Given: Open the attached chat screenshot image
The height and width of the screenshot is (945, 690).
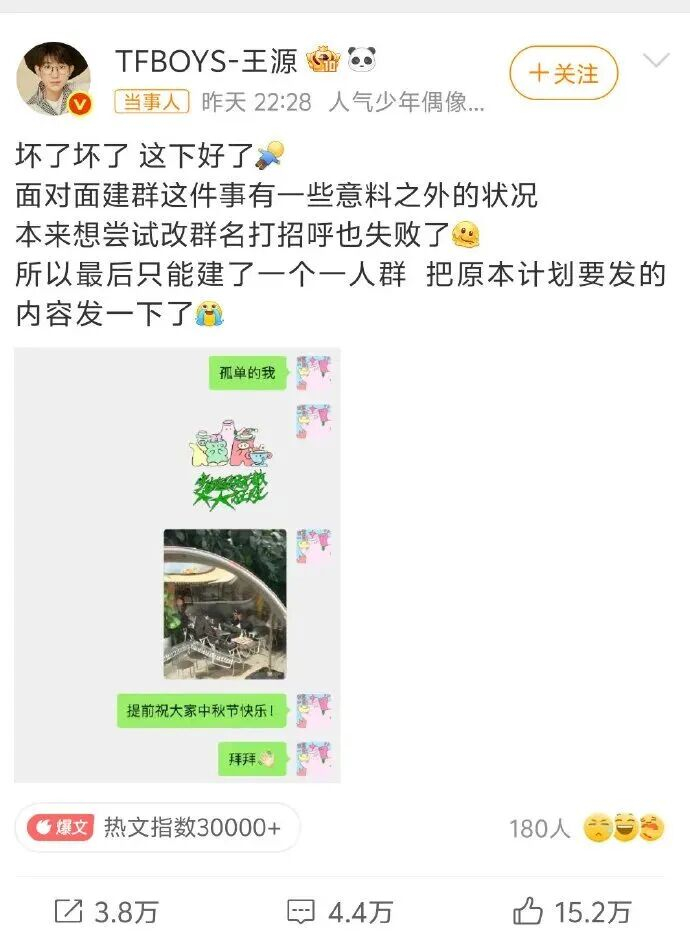Looking at the screenshot, I should pyautogui.click(x=177, y=565).
